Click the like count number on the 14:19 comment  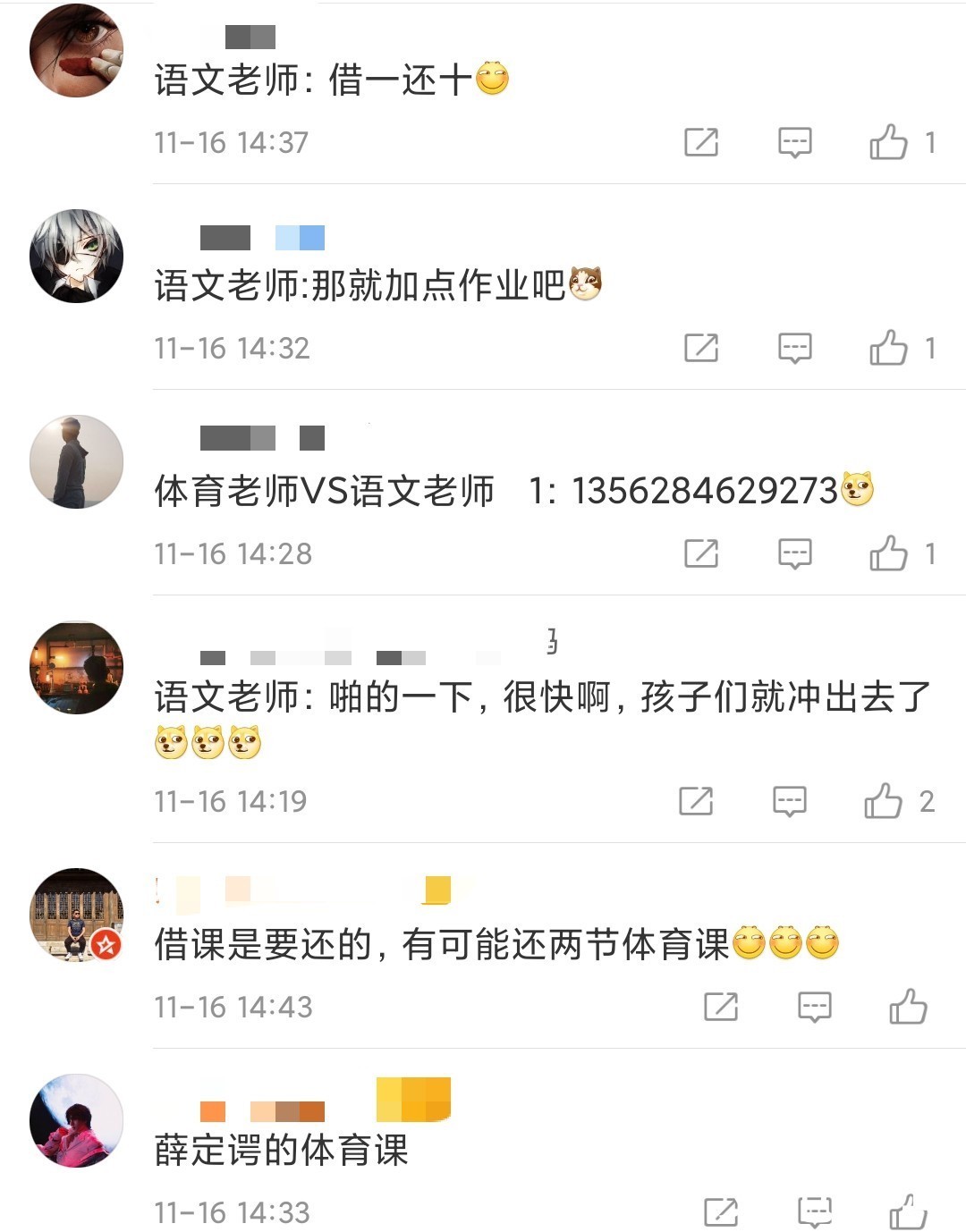925,802
